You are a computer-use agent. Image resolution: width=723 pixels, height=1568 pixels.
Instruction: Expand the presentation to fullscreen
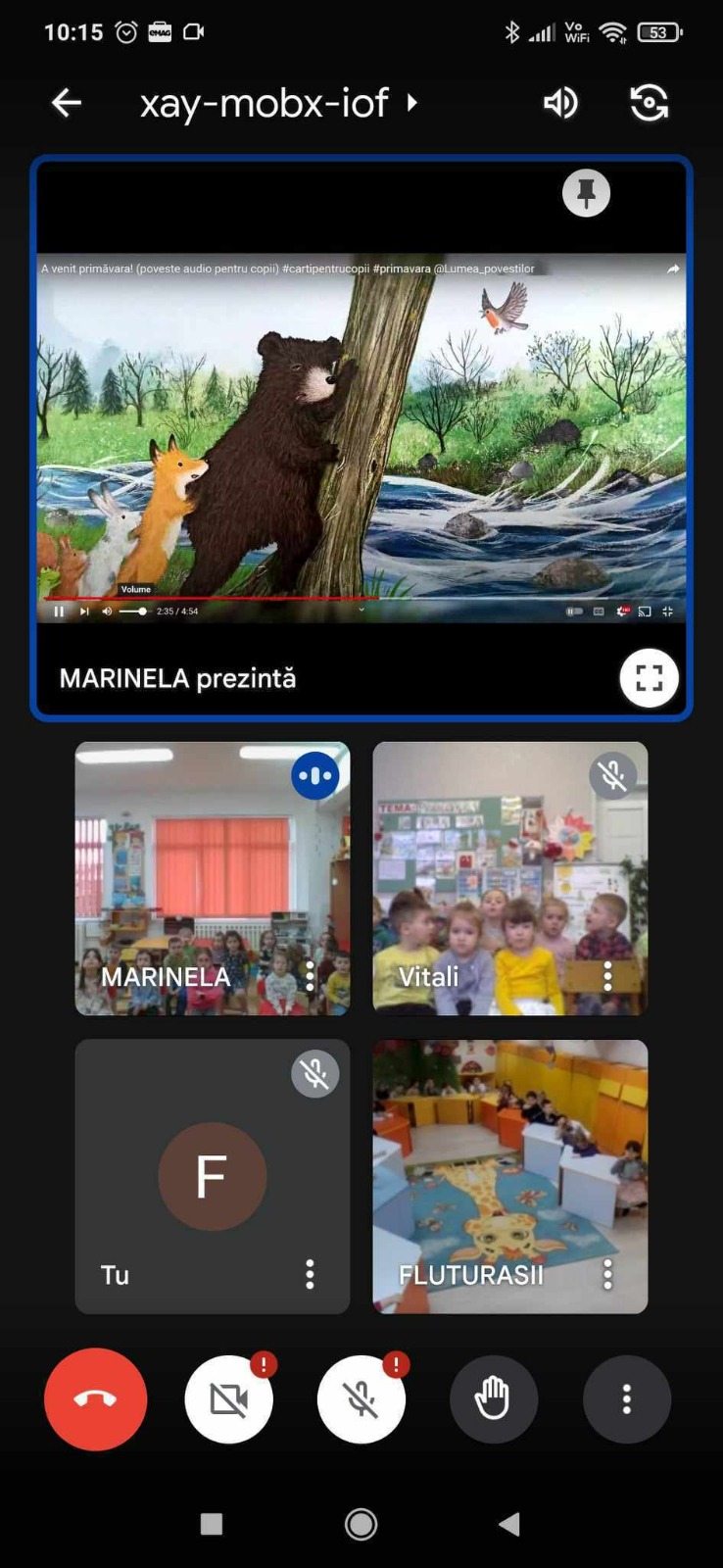[x=649, y=677]
